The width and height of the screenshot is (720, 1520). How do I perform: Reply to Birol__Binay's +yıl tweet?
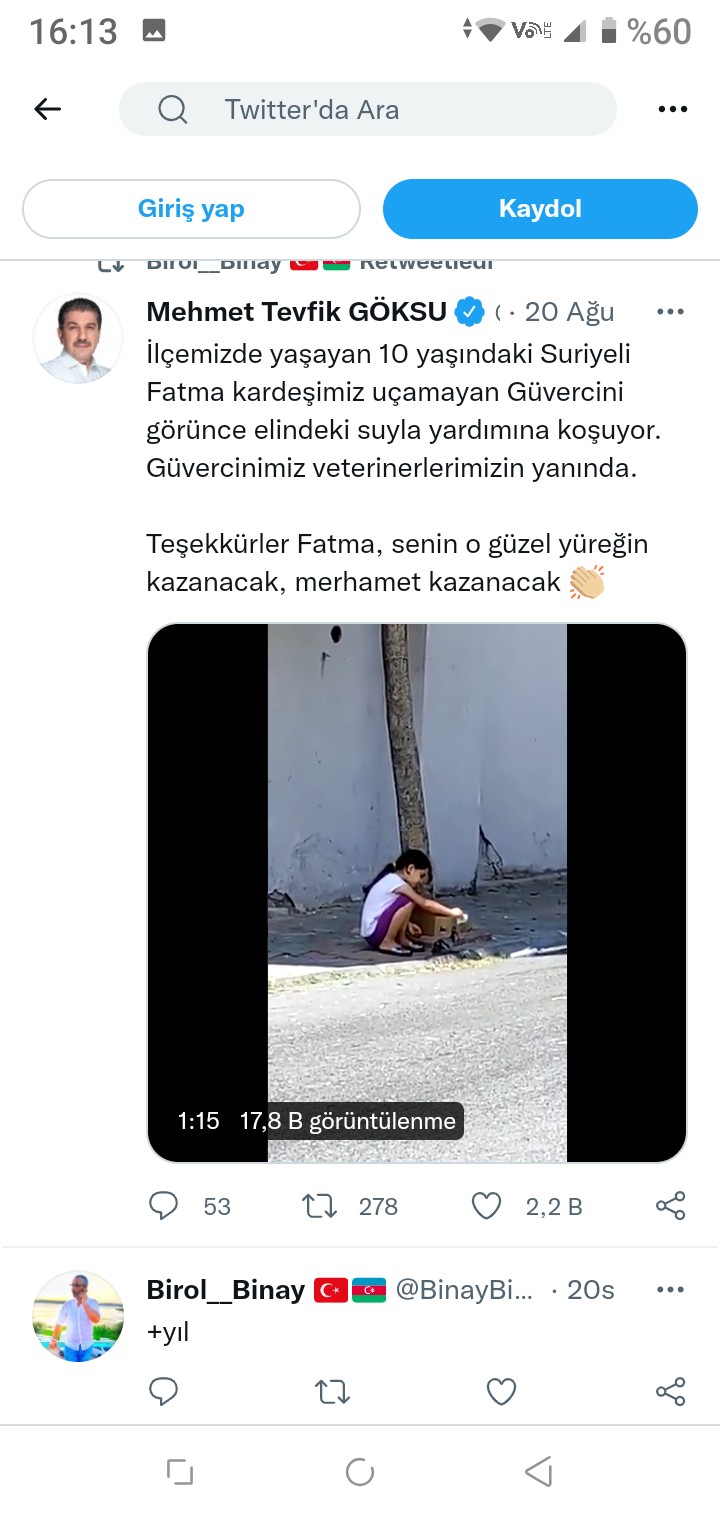[164, 1391]
